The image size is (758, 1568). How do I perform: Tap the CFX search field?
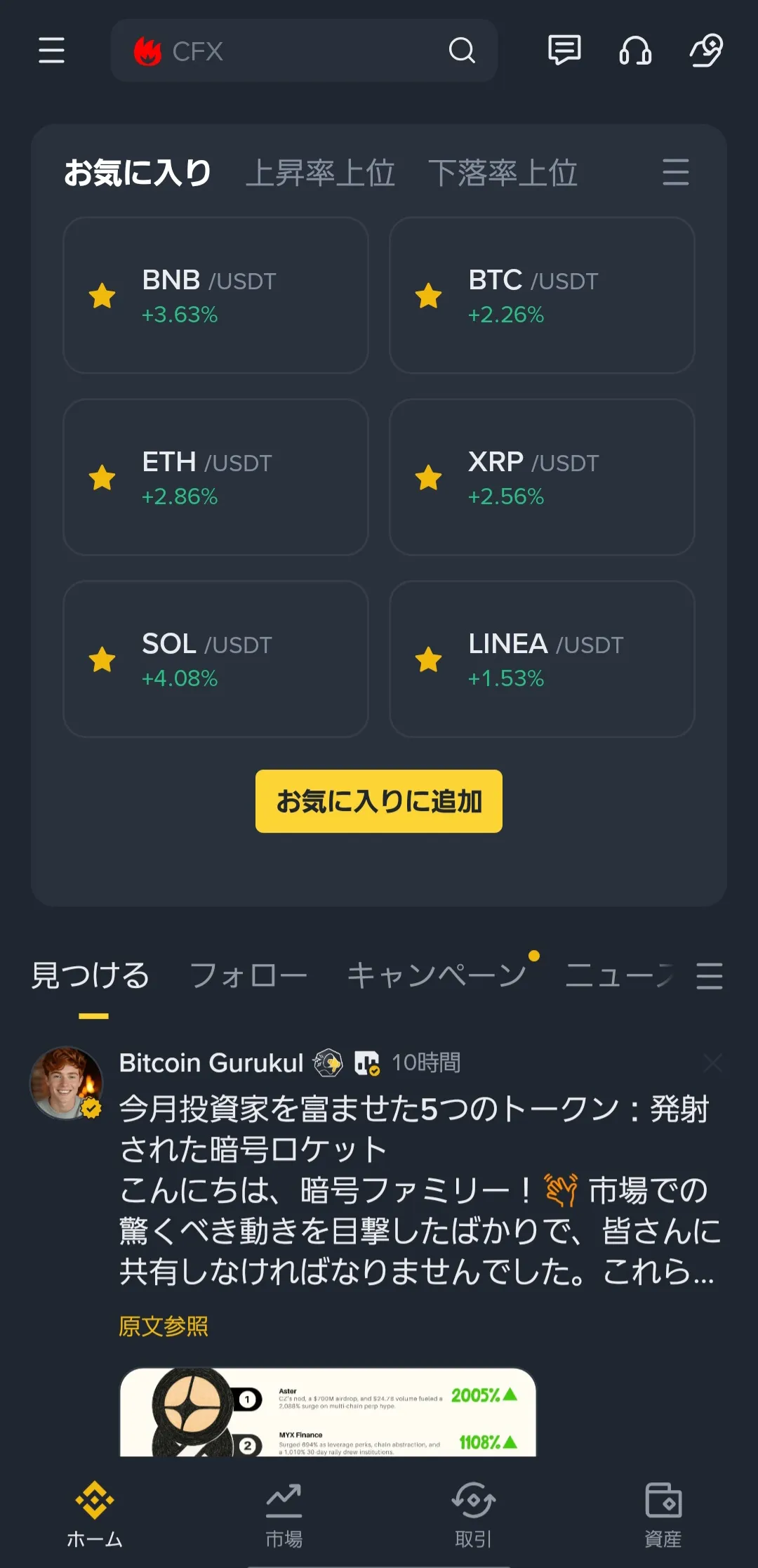coord(295,51)
